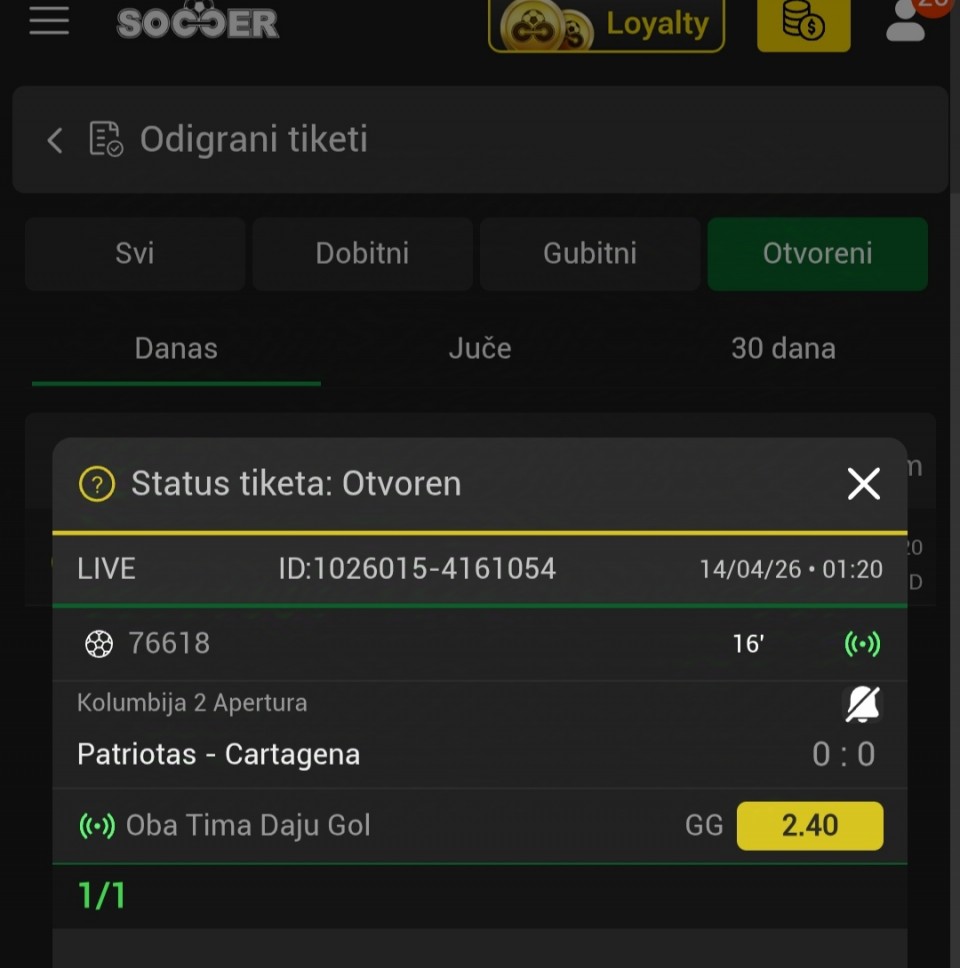960x968 pixels.
Task: Toggle match notifications bell for Patriotas - Cartagena
Action: click(x=862, y=705)
